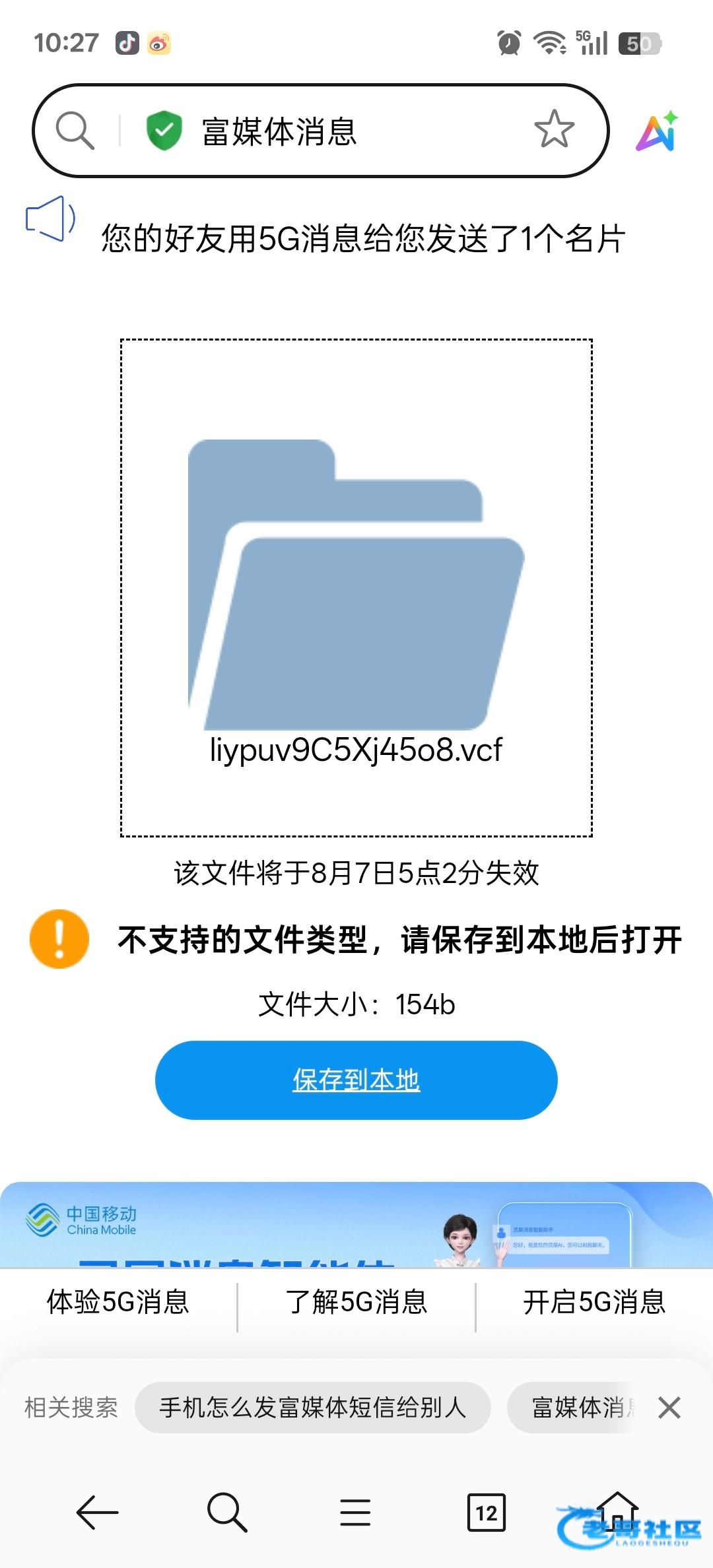Screen dimensions: 713x1568
Task: Bookmark this page with the star icon
Action: pos(554,129)
